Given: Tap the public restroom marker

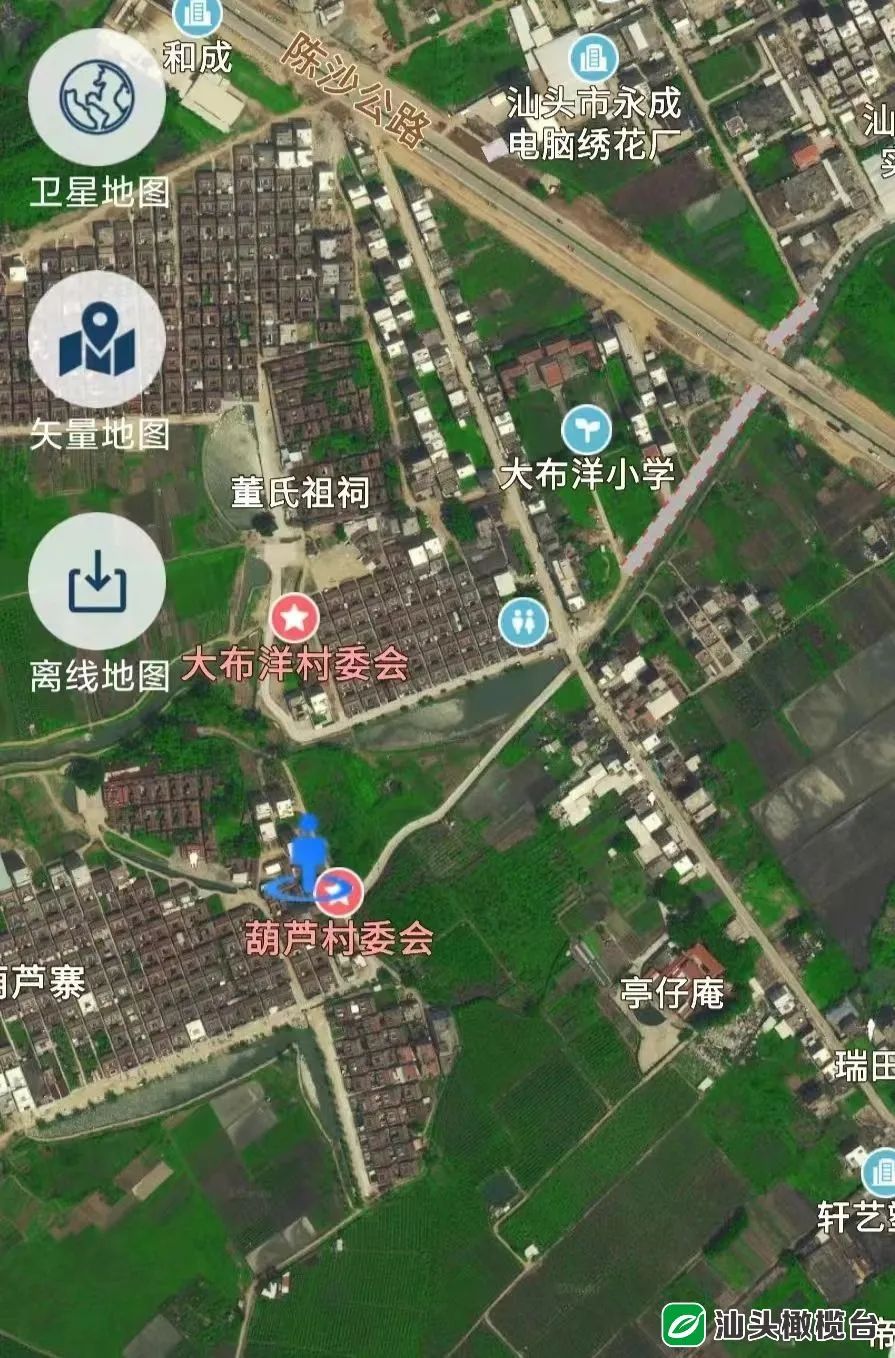Looking at the screenshot, I should click(x=523, y=622).
